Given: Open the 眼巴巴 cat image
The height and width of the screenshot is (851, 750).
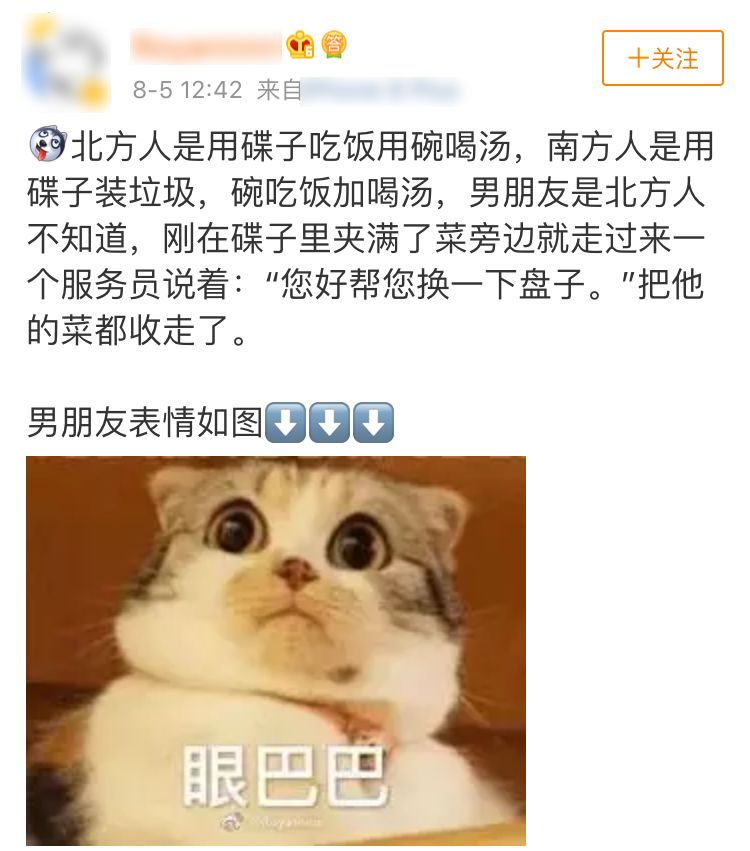Looking at the screenshot, I should click(x=276, y=650).
